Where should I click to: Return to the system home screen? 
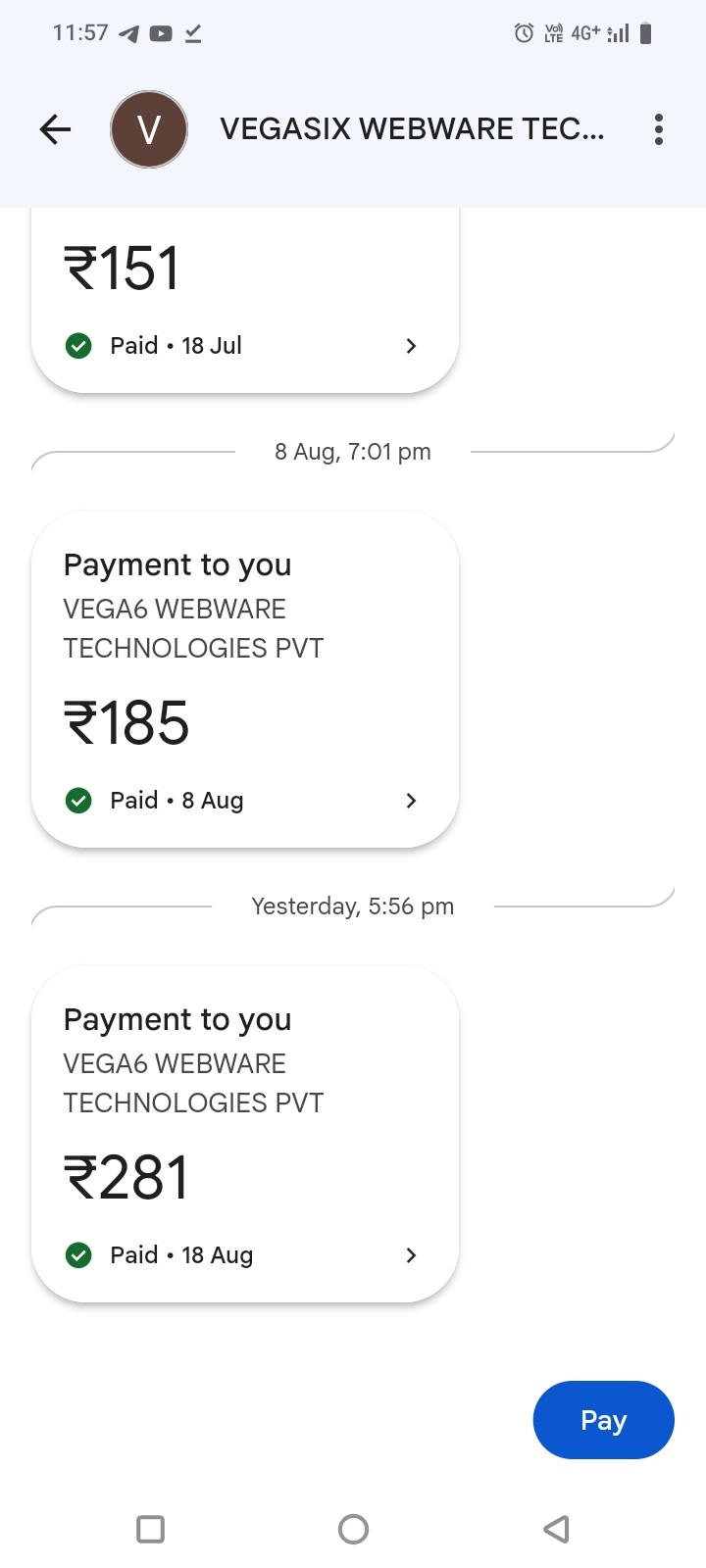353,1529
